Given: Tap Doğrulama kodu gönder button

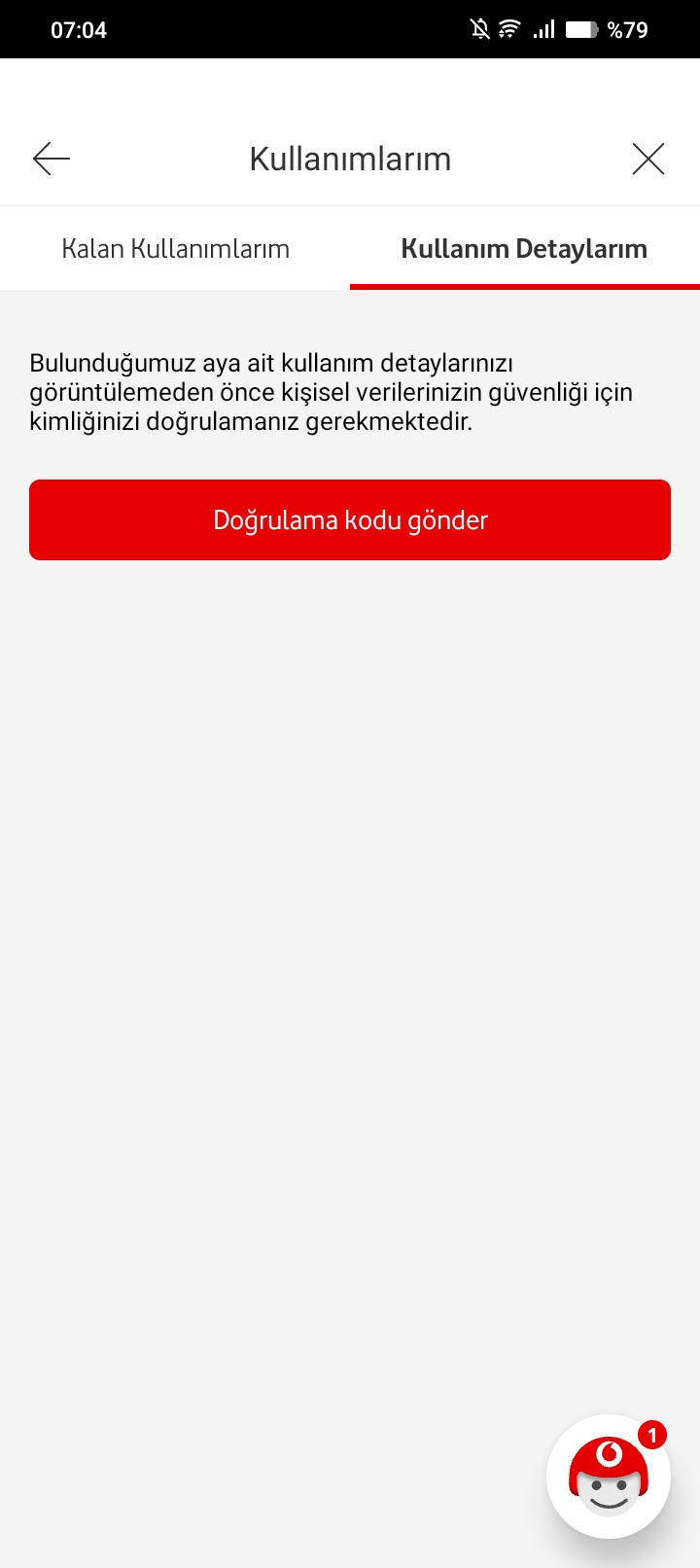Looking at the screenshot, I should pos(350,519).
